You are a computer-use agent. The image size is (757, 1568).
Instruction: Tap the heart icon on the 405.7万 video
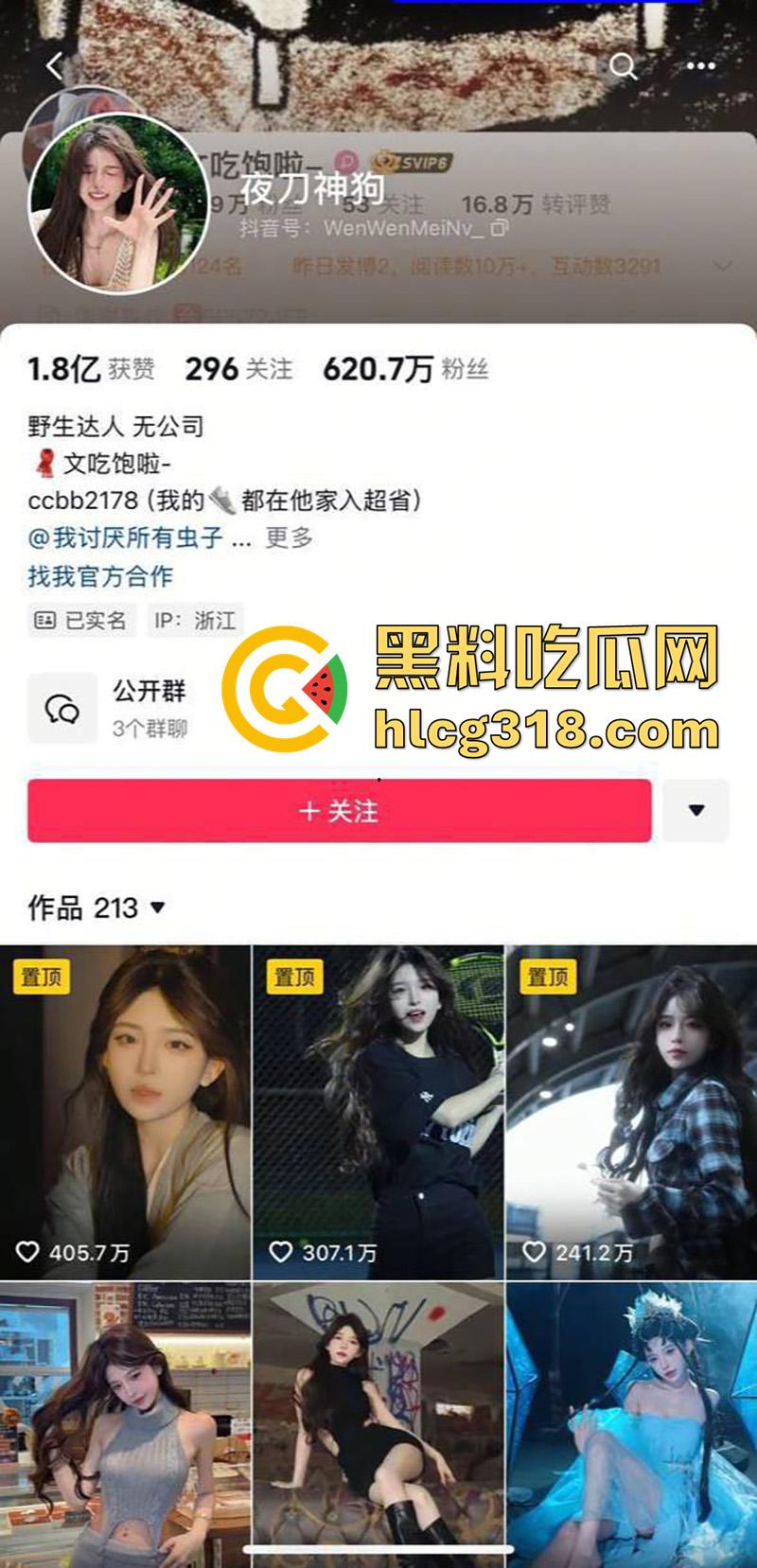coord(26,1249)
